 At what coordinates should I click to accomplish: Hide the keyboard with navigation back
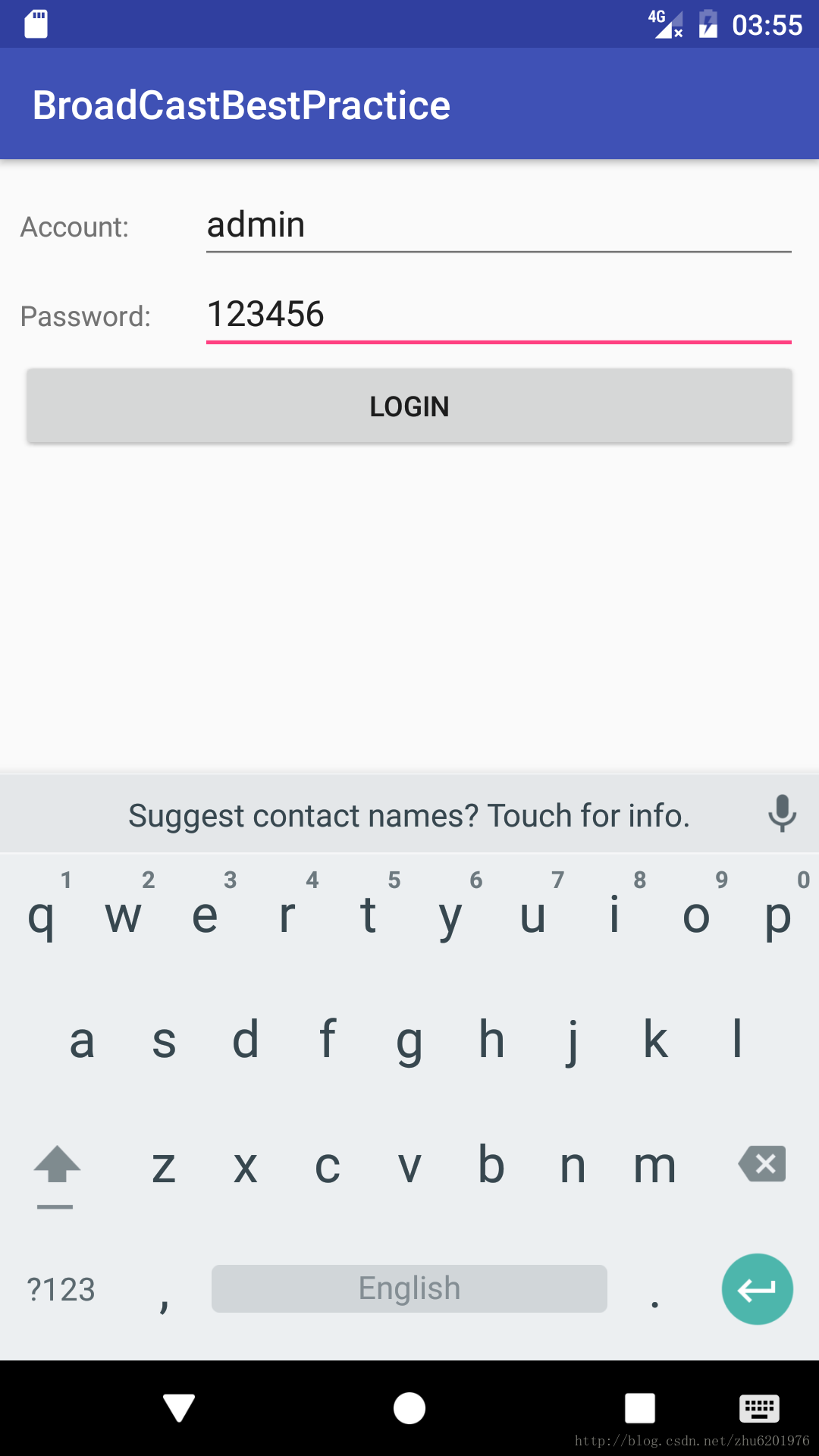[x=179, y=1408]
